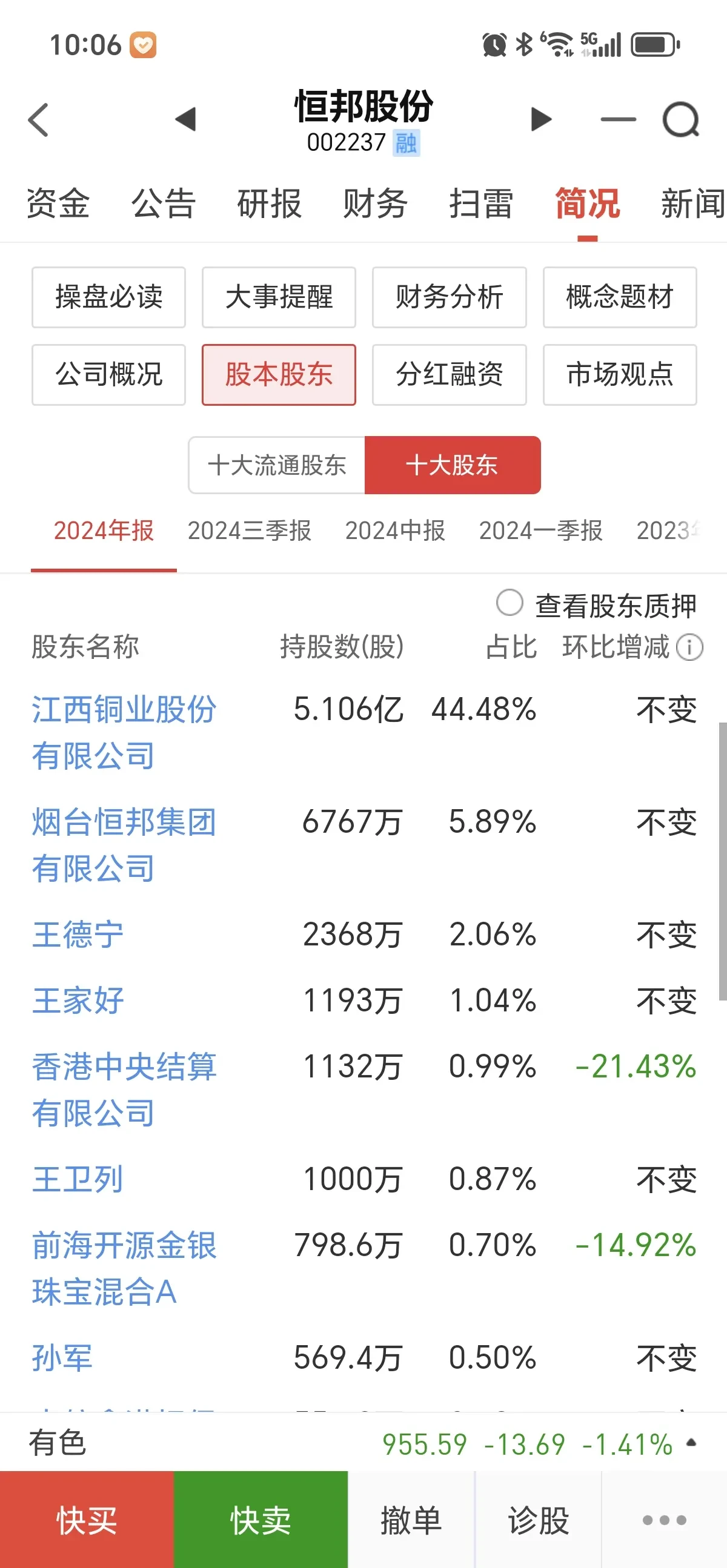727x1568 pixels.
Task: Open the bottom more options dots
Action: click(x=664, y=1520)
